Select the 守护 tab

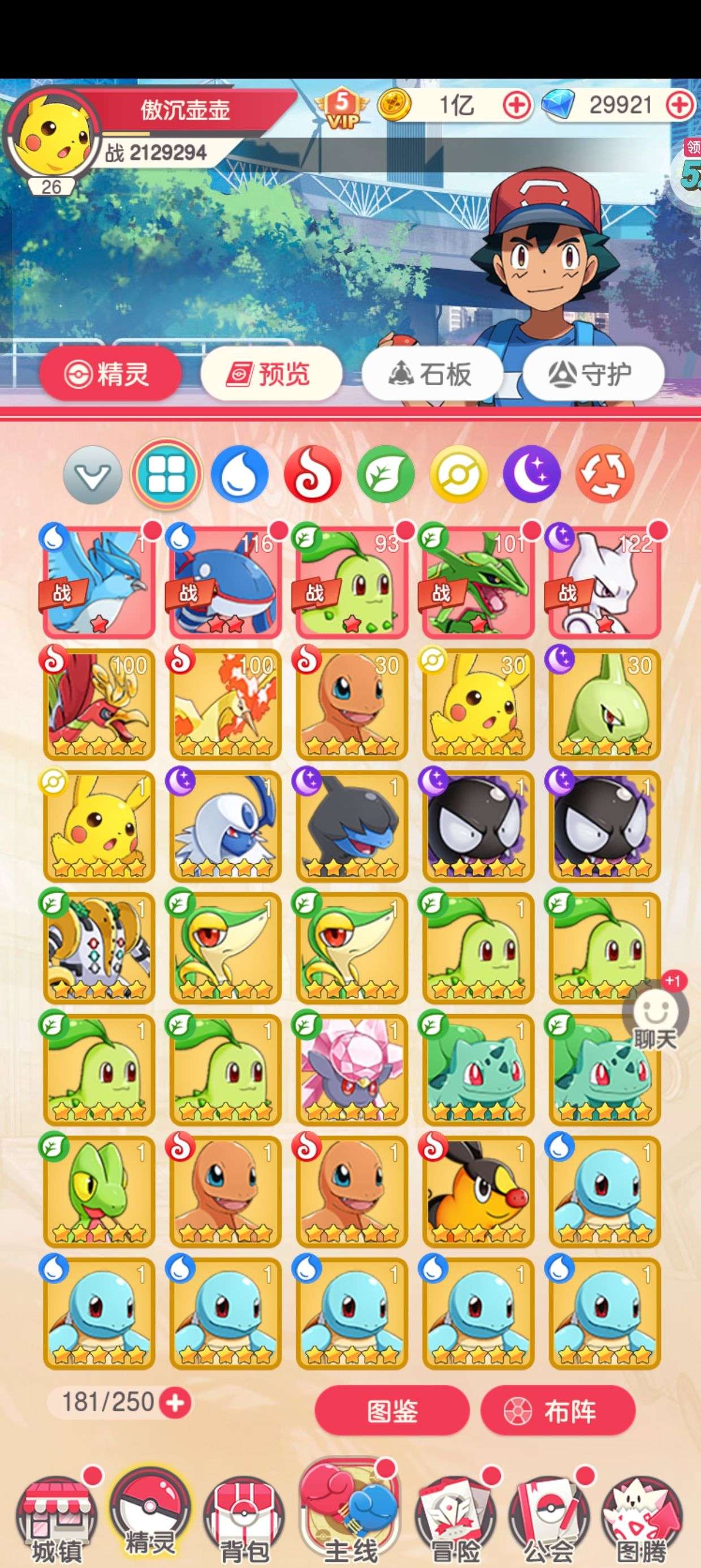point(593,374)
